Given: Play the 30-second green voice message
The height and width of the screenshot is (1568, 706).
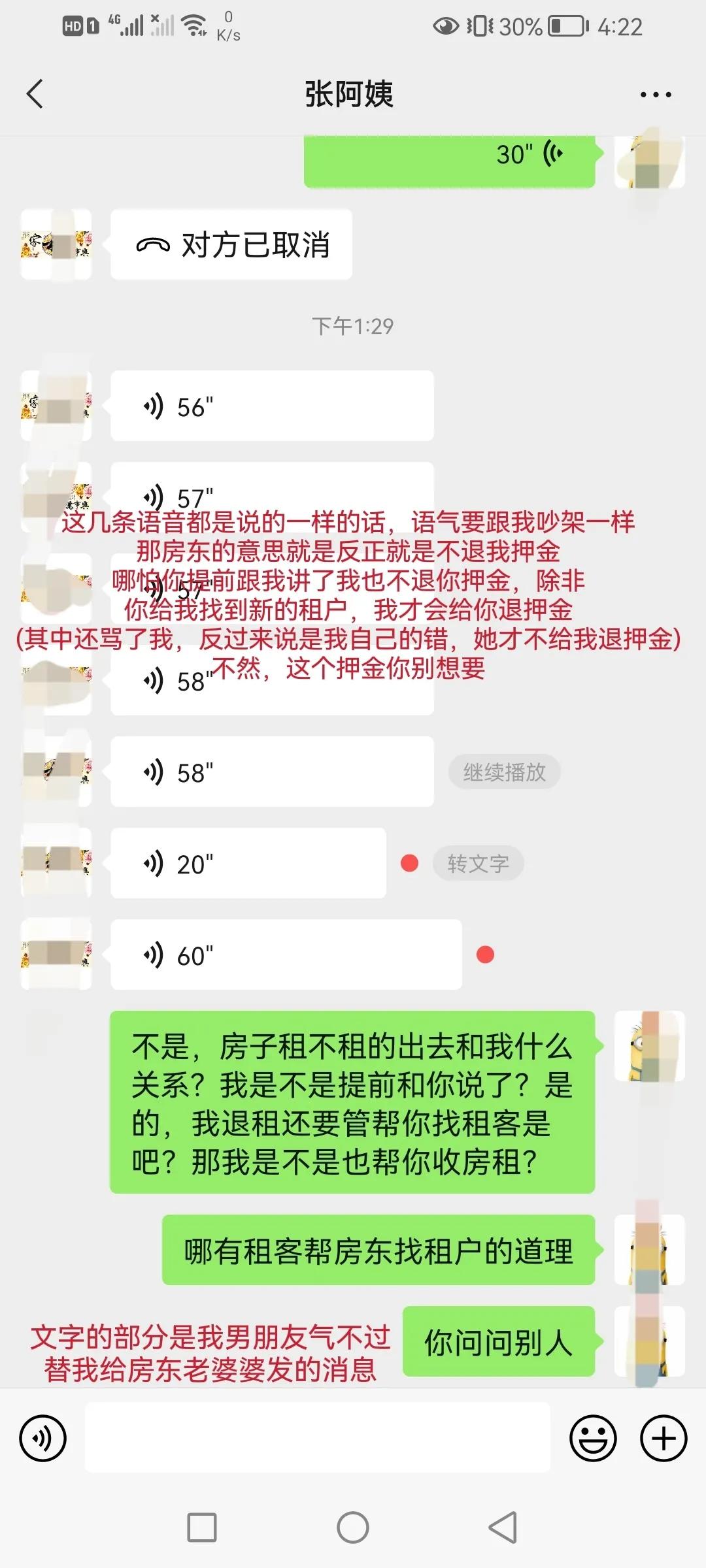Looking at the screenshot, I should pyautogui.click(x=451, y=159).
